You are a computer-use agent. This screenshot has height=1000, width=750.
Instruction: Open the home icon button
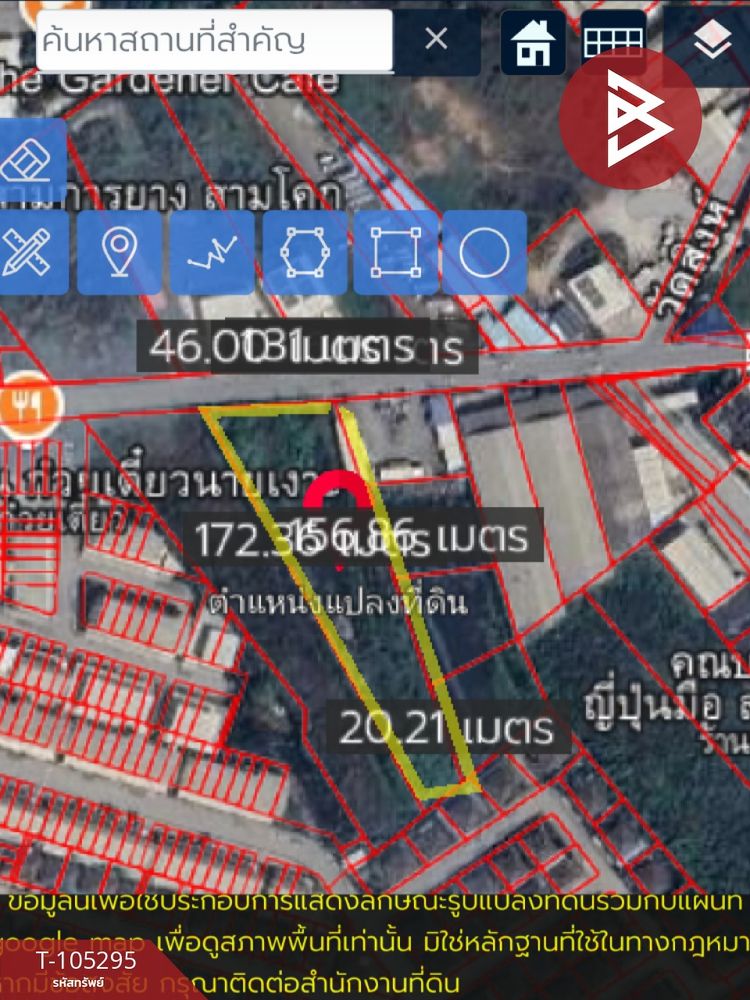(532, 42)
